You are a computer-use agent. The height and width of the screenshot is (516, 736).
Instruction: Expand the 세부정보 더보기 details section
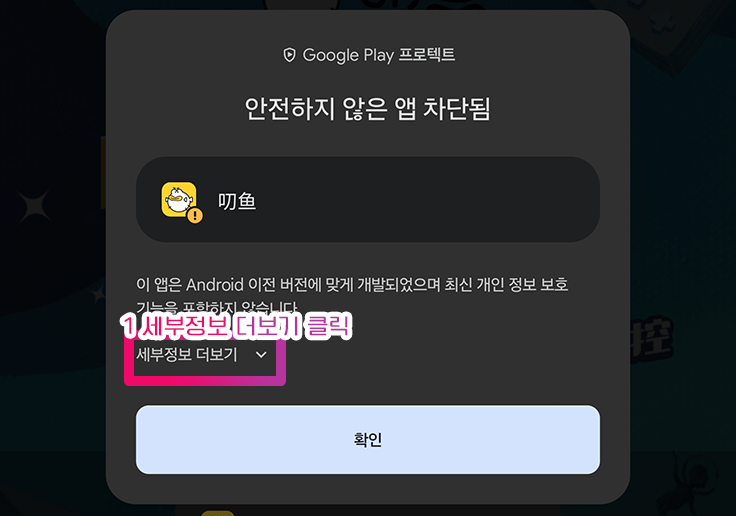(x=202, y=355)
